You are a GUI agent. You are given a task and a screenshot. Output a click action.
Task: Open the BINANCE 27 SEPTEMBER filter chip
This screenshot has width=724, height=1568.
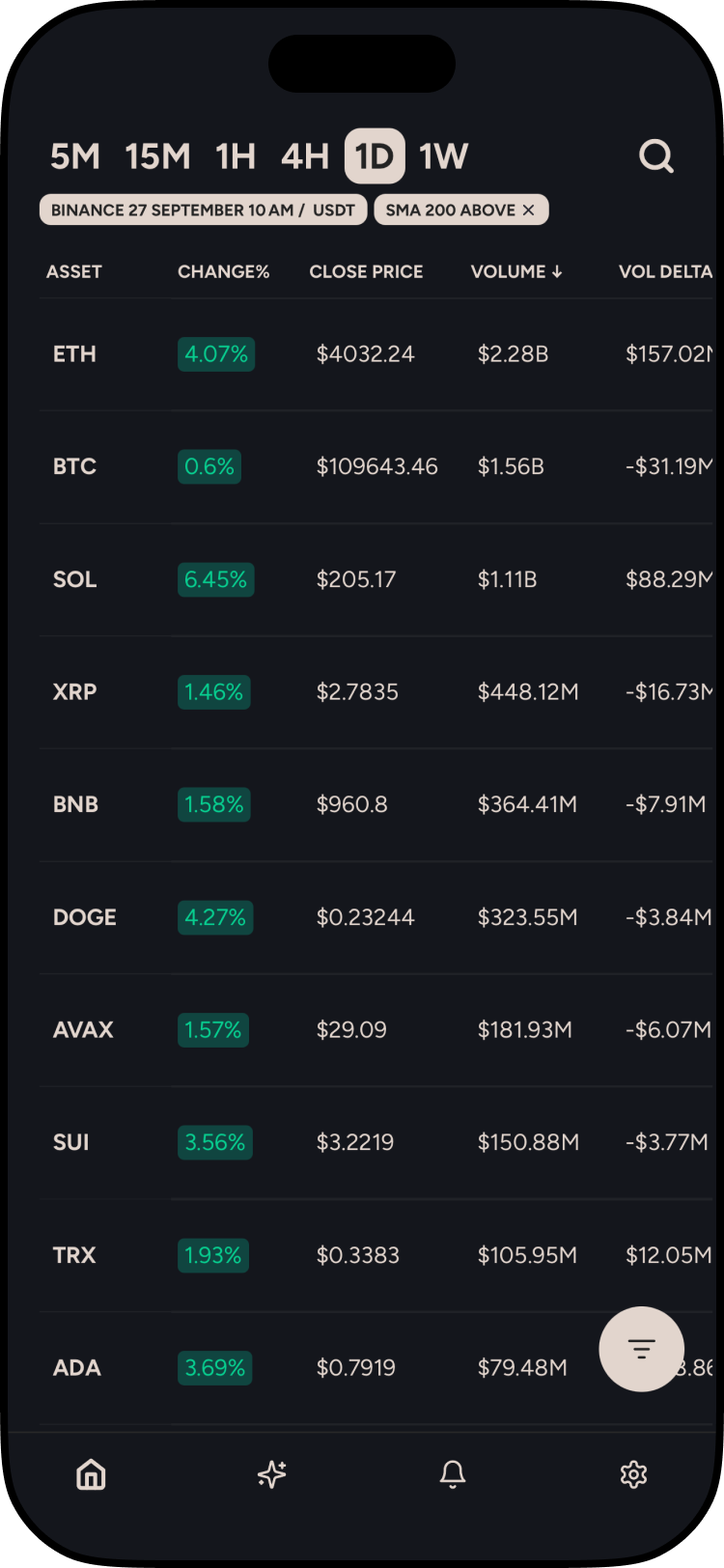click(x=203, y=209)
